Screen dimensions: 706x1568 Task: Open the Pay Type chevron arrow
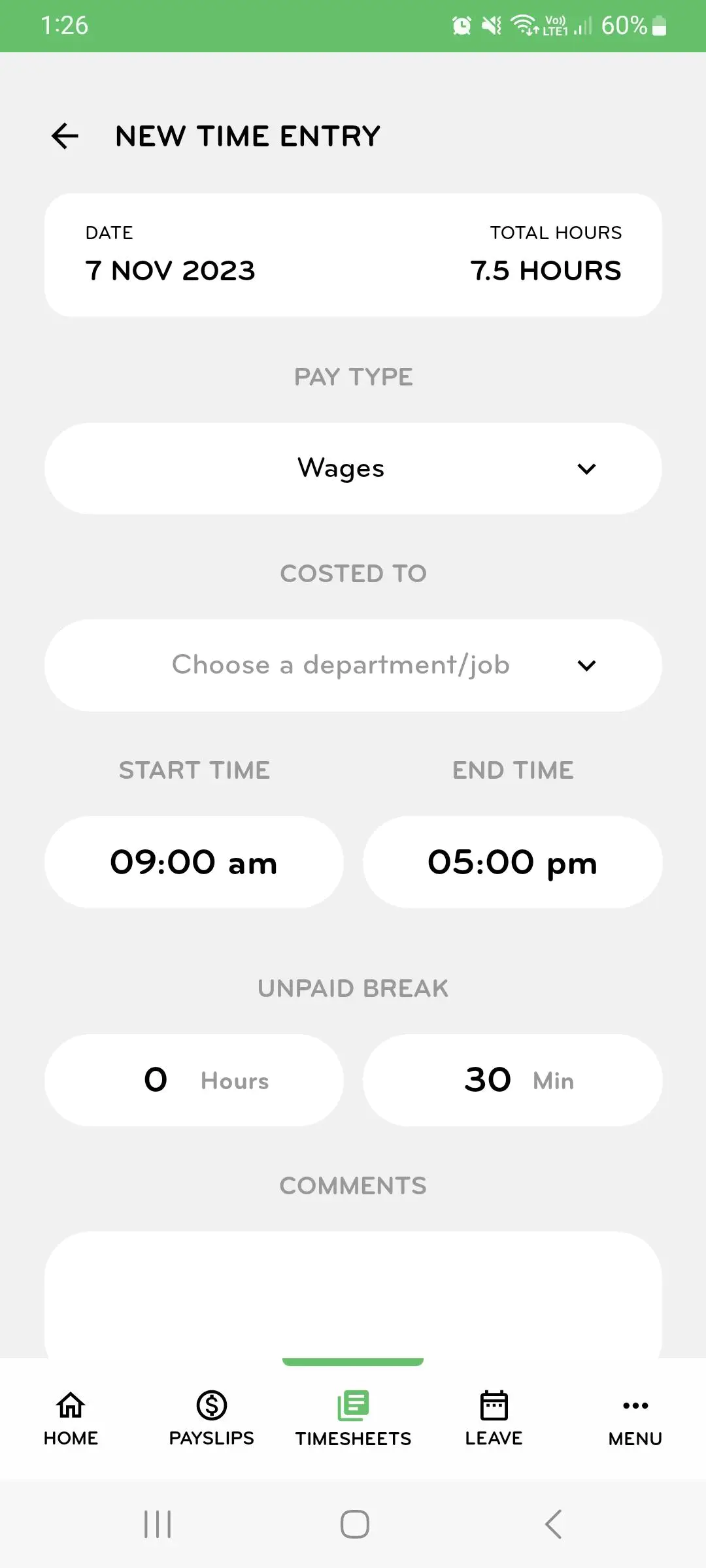pos(586,468)
